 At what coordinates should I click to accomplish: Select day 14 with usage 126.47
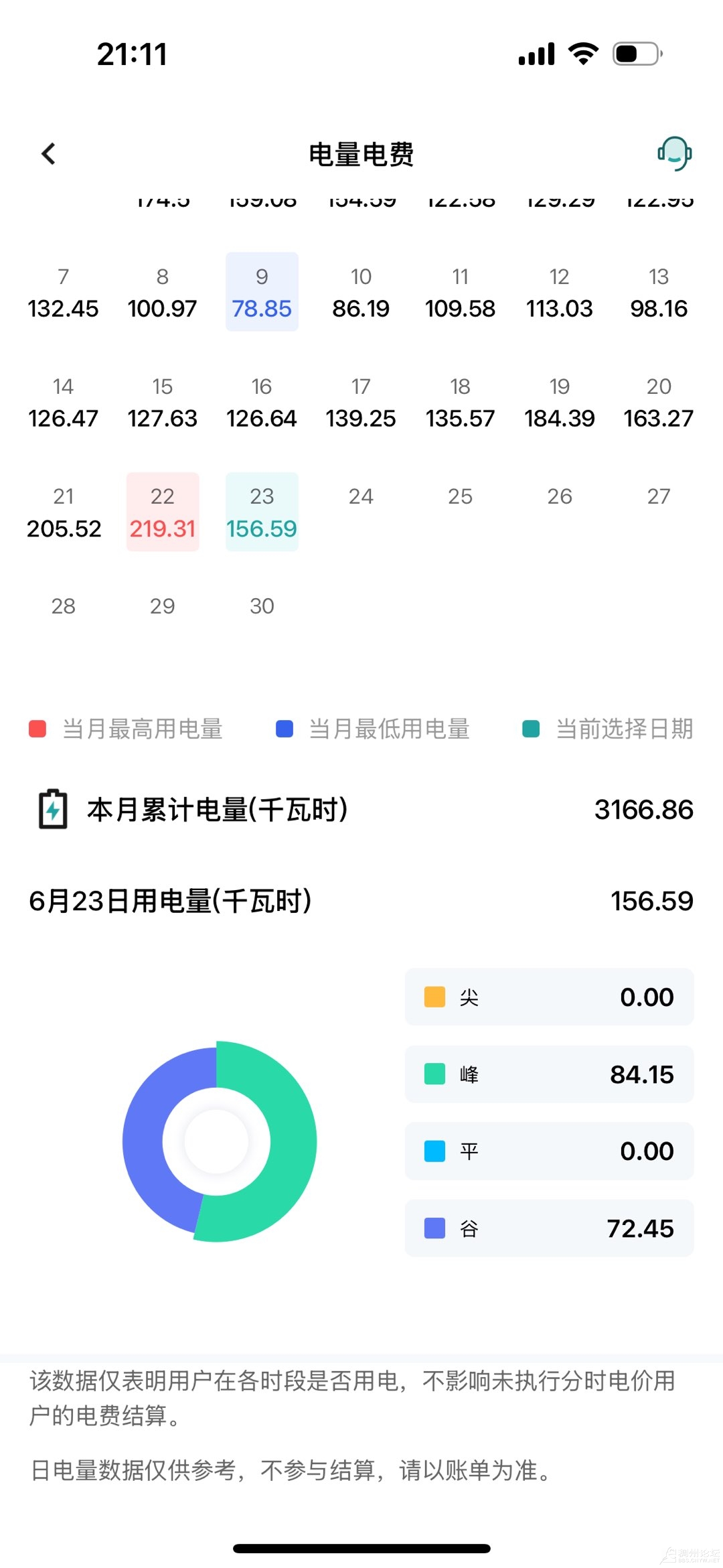[64, 402]
